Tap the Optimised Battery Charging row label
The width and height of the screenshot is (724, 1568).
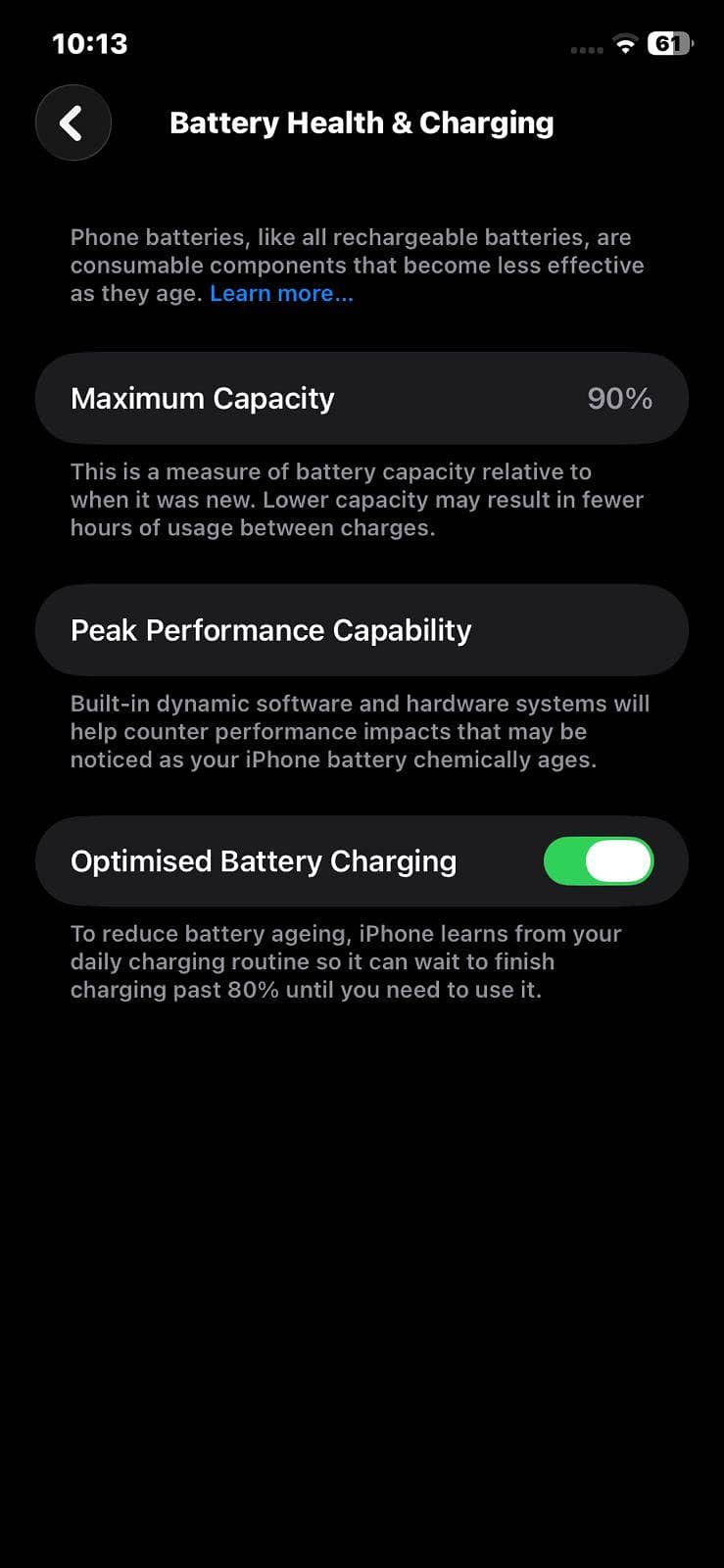[263, 860]
